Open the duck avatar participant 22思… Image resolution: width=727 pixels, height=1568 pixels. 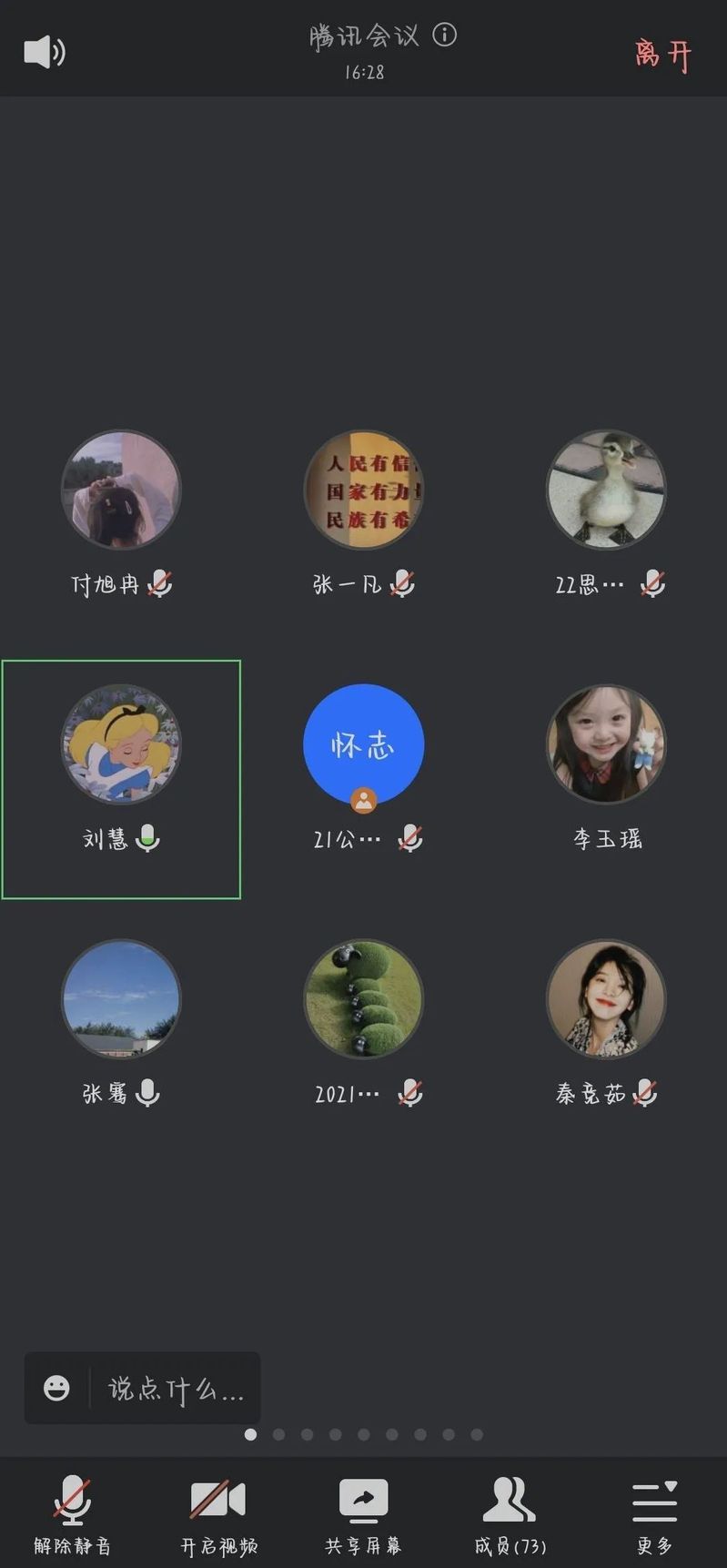tap(606, 491)
